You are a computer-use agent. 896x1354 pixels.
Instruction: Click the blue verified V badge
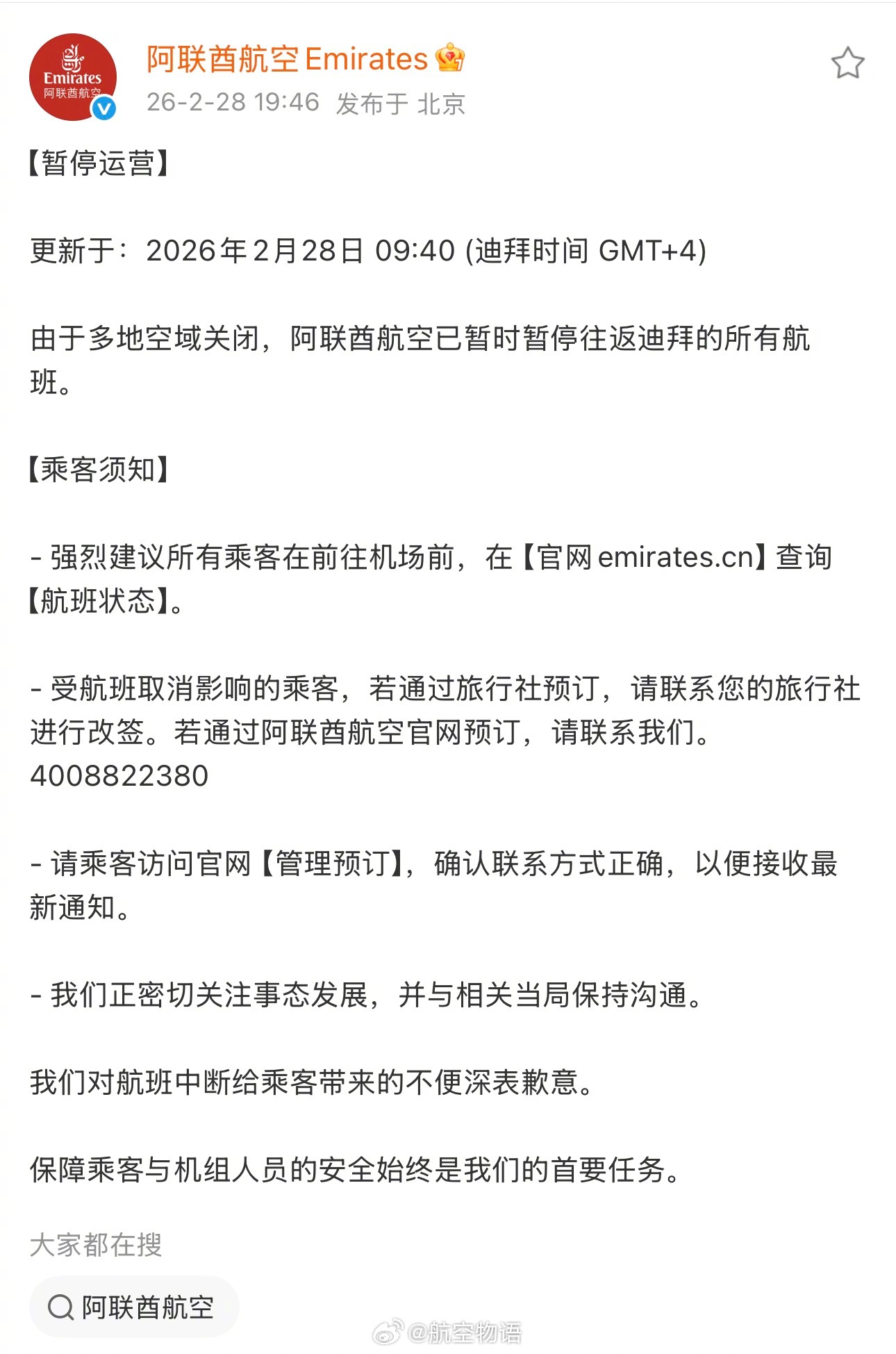[x=103, y=108]
